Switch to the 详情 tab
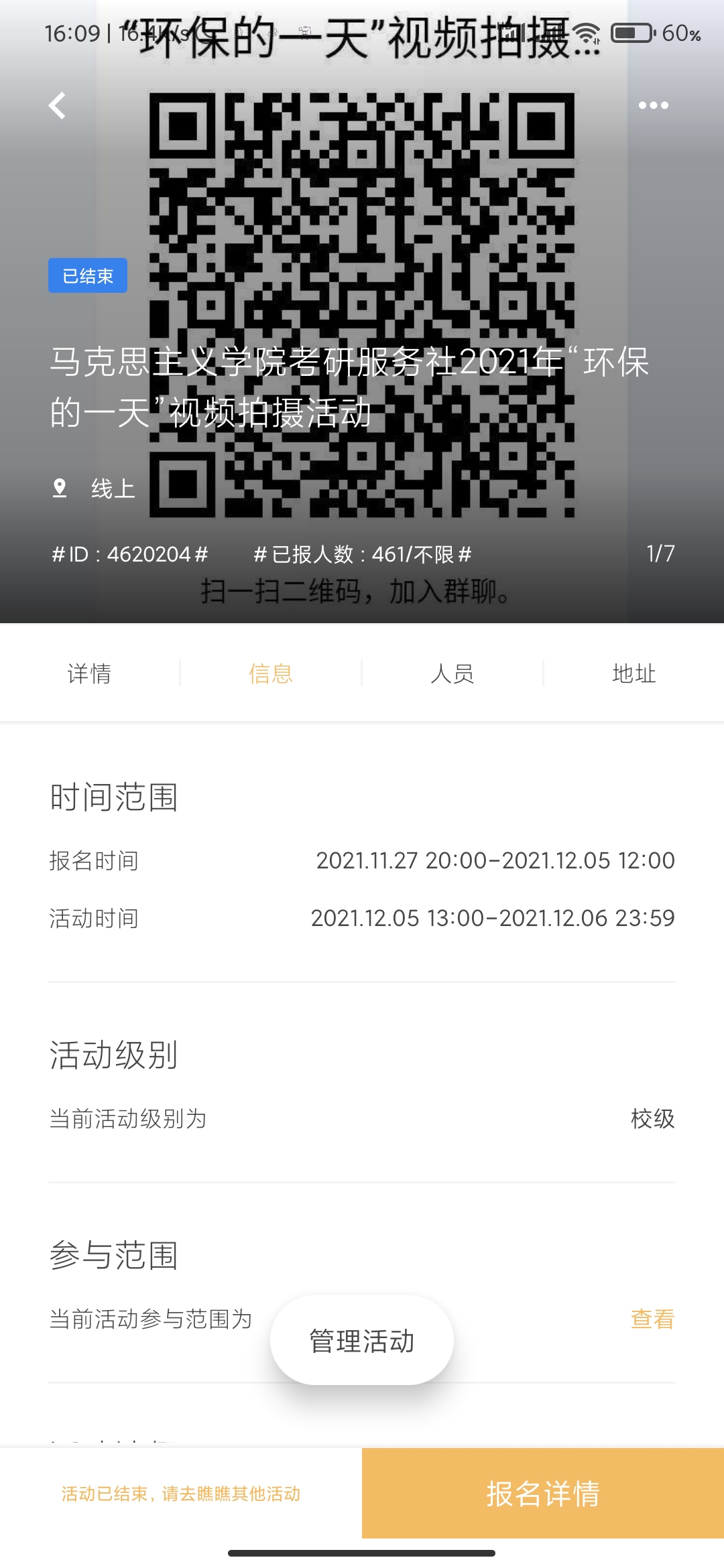The width and height of the screenshot is (724, 1568). [x=90, y=673]
